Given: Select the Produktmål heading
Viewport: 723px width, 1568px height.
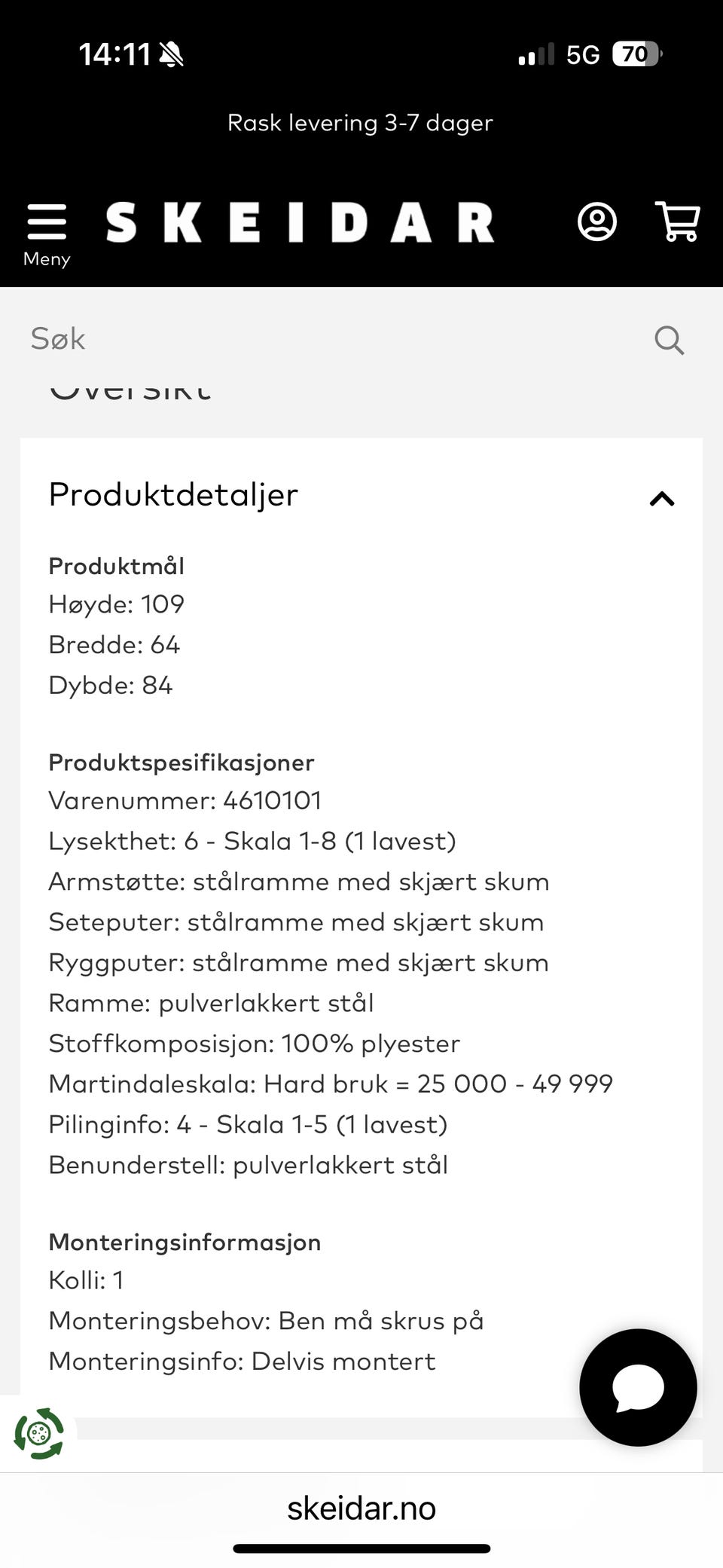Looking at the screenshot, I should pos(115,565).
